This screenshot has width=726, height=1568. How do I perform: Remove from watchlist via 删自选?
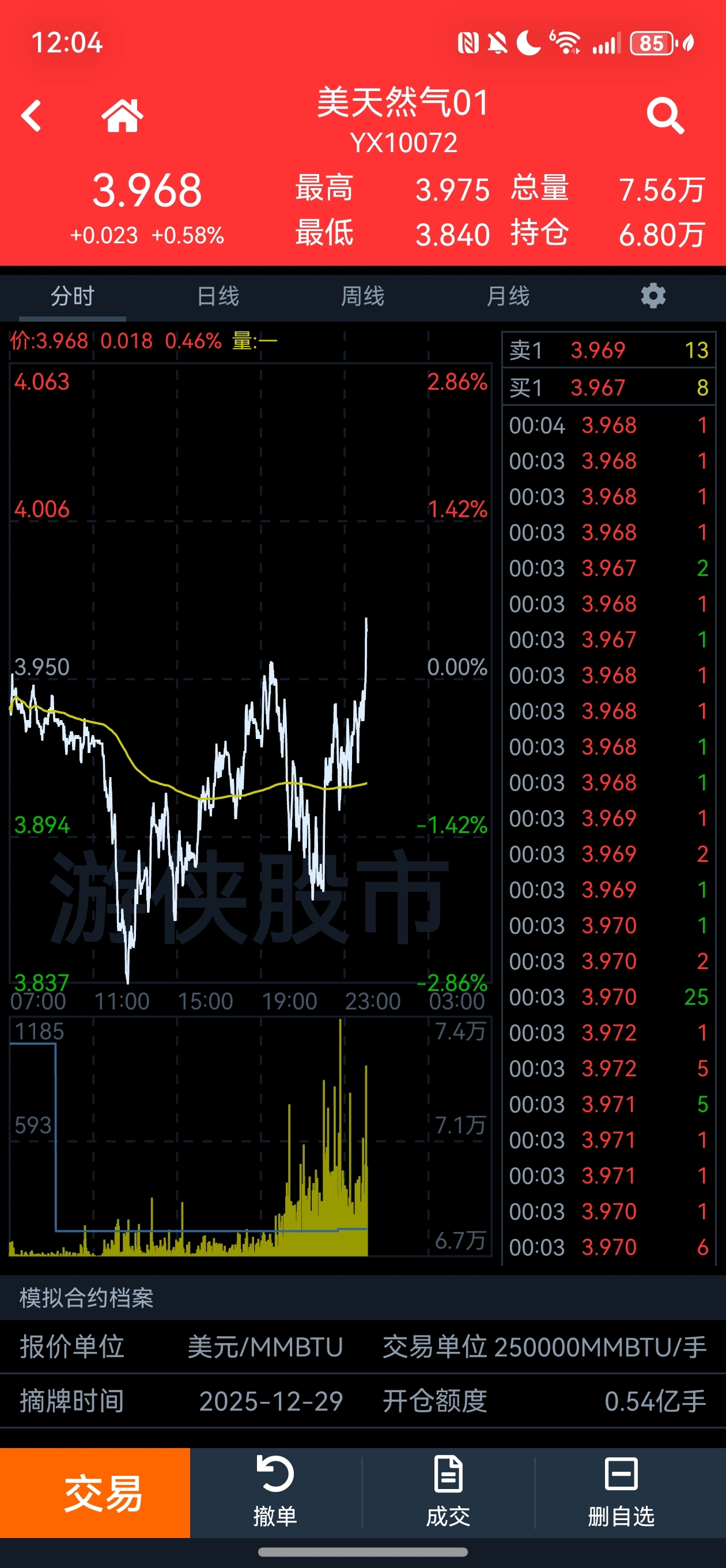621,1492
